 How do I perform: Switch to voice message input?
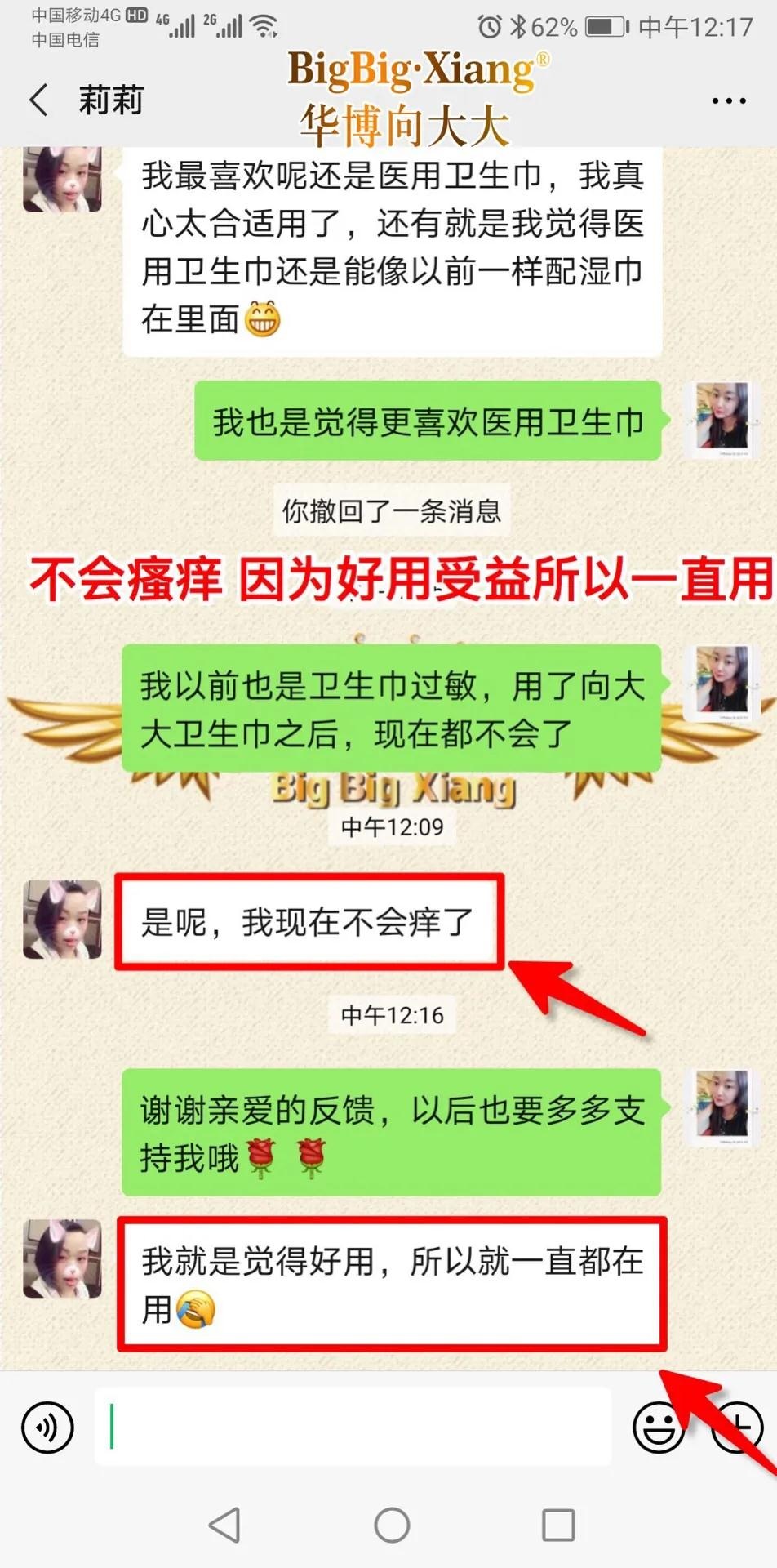click(x=47, y=1427)
